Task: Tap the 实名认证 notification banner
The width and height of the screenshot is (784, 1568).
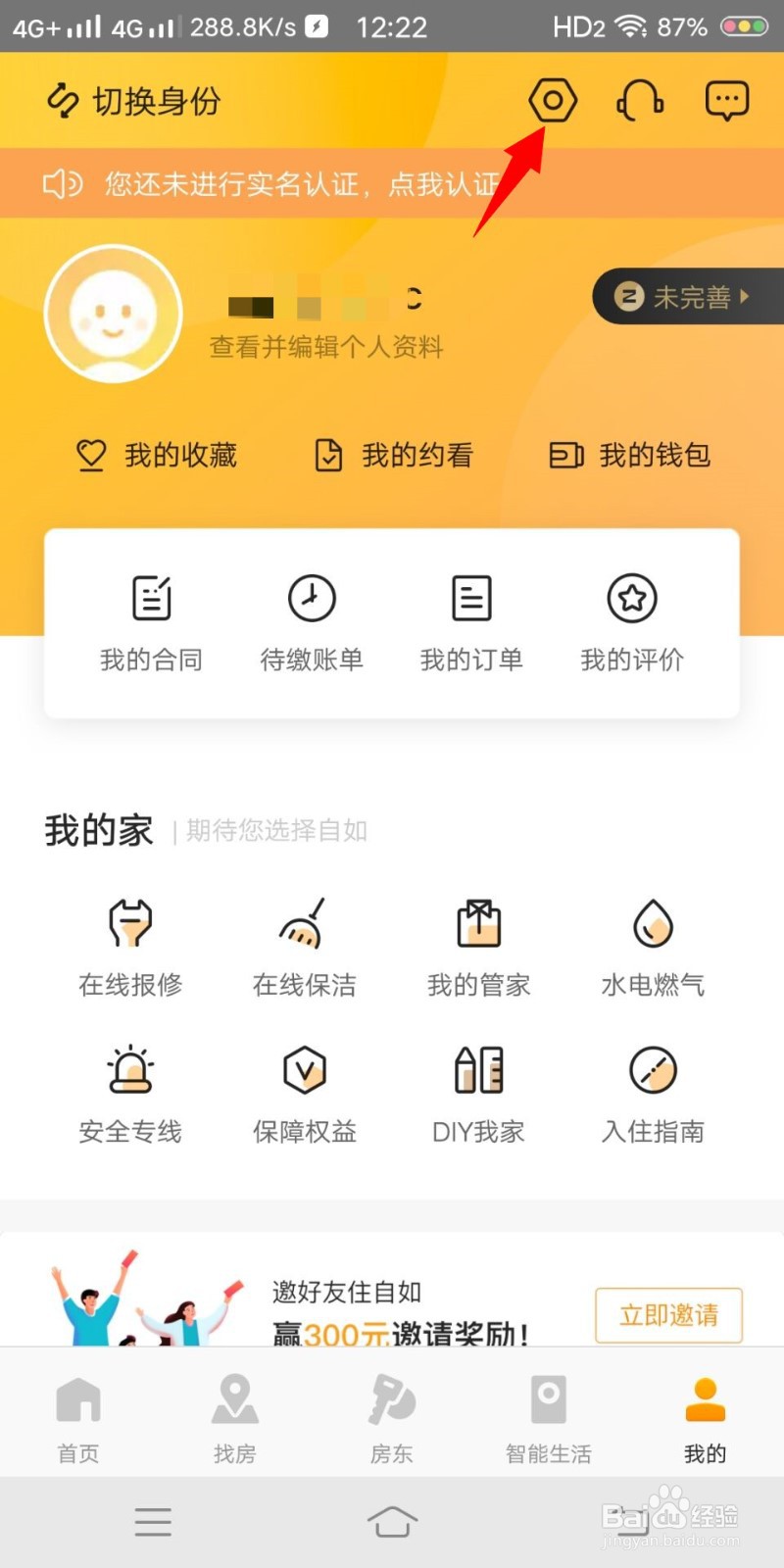Action: (294, 183)
